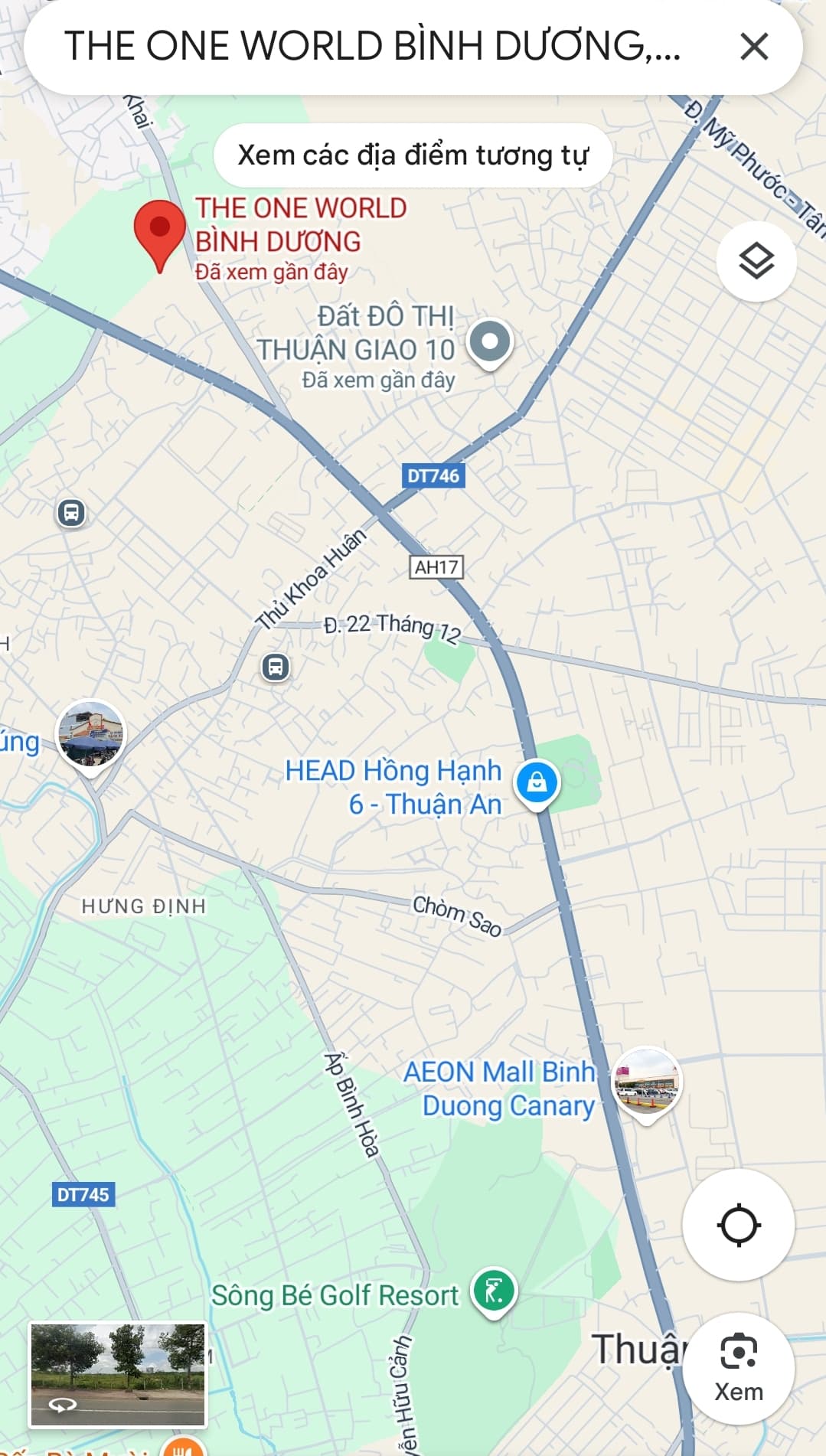Center map on my current location
This screenshot has height=1456, width=826.
[x=738, y=1225]
